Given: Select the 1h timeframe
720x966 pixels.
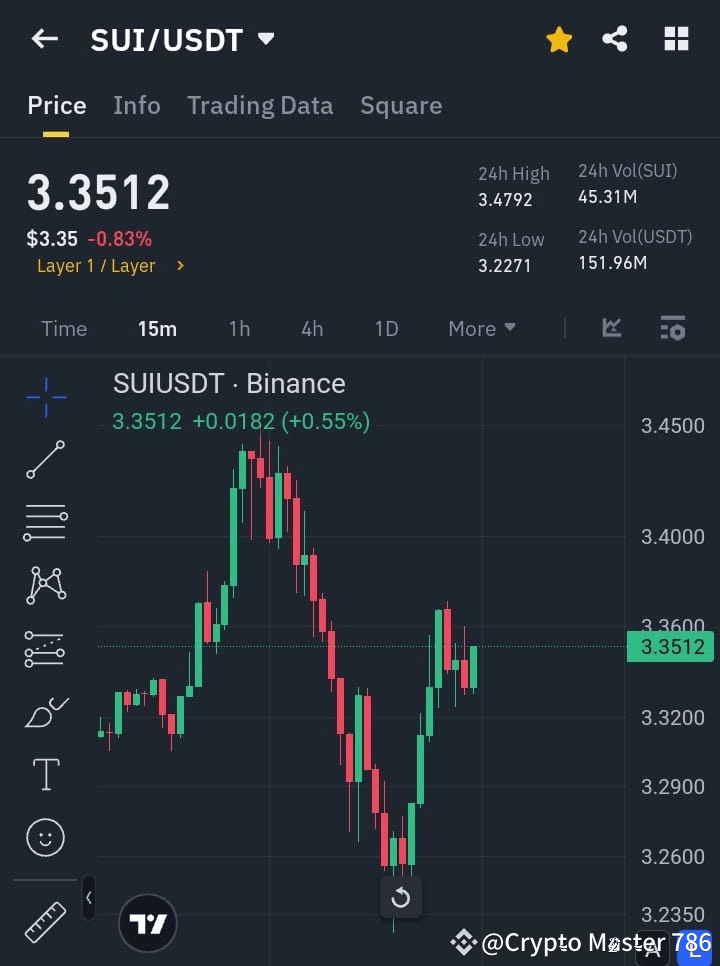Looking at the screenshot, I should coord(239,328).
